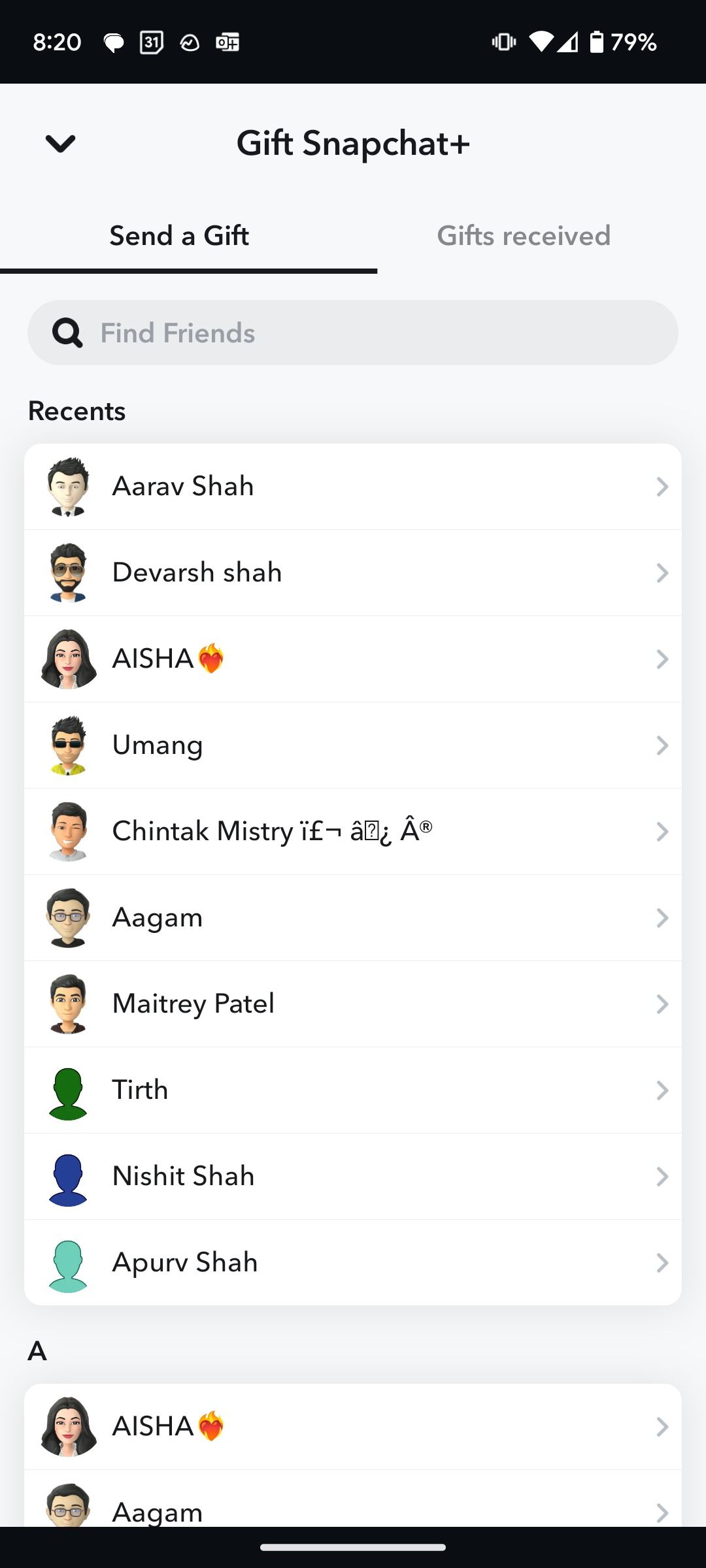Open Aarav Shah's gift options via right chevron
This screenshot has width=706, height=1568.
662,486
